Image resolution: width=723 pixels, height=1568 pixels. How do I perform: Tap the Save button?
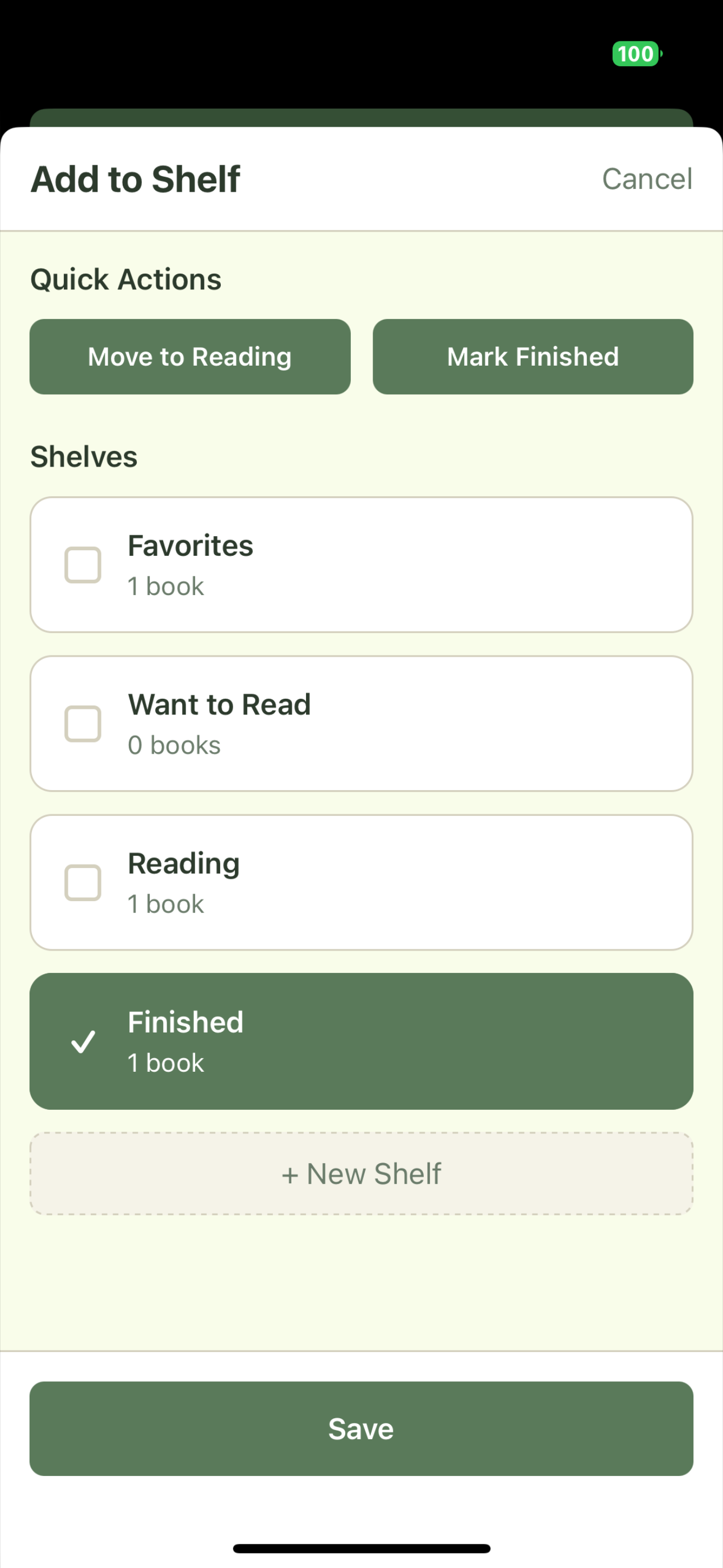[x=361, y=1428]
